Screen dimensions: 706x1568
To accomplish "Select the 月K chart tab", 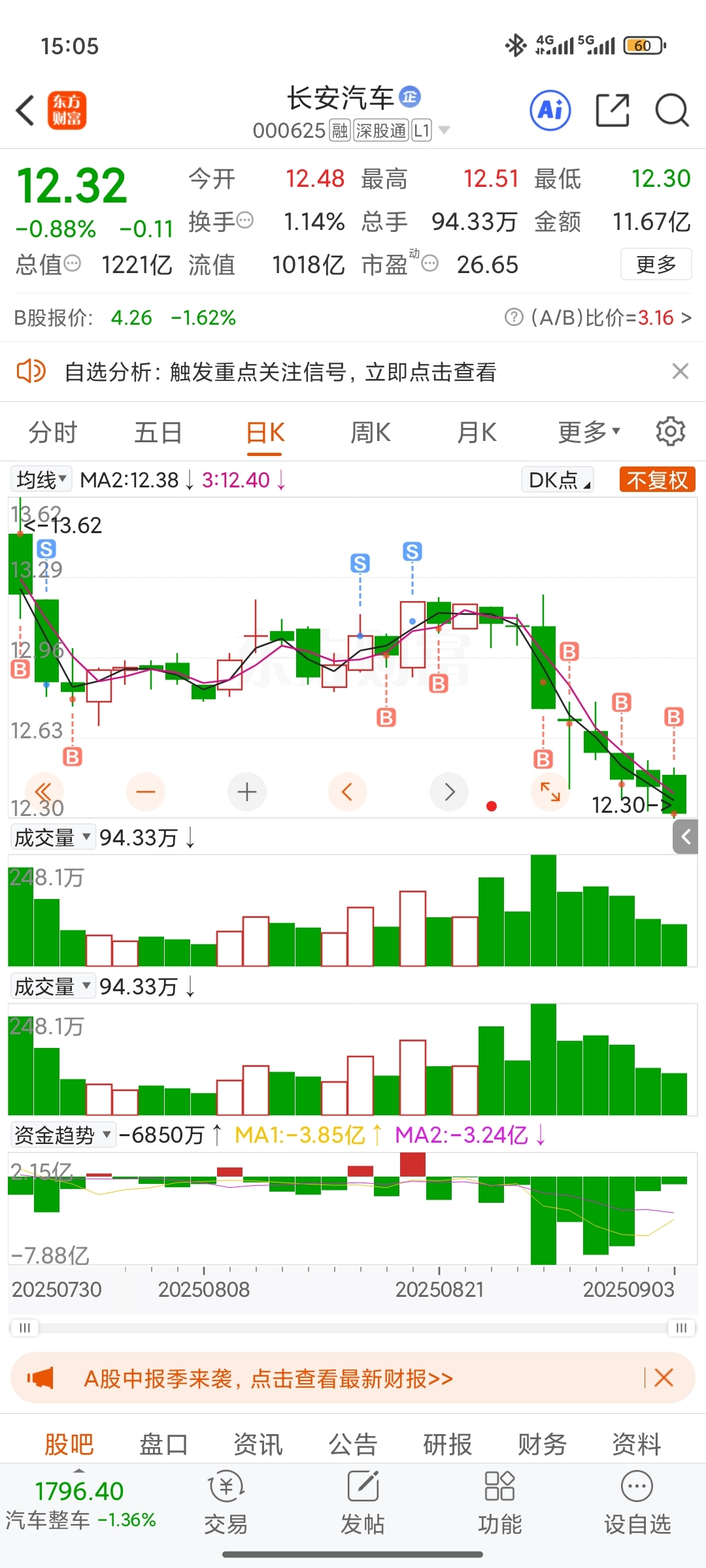I will [x=477, y=433].
